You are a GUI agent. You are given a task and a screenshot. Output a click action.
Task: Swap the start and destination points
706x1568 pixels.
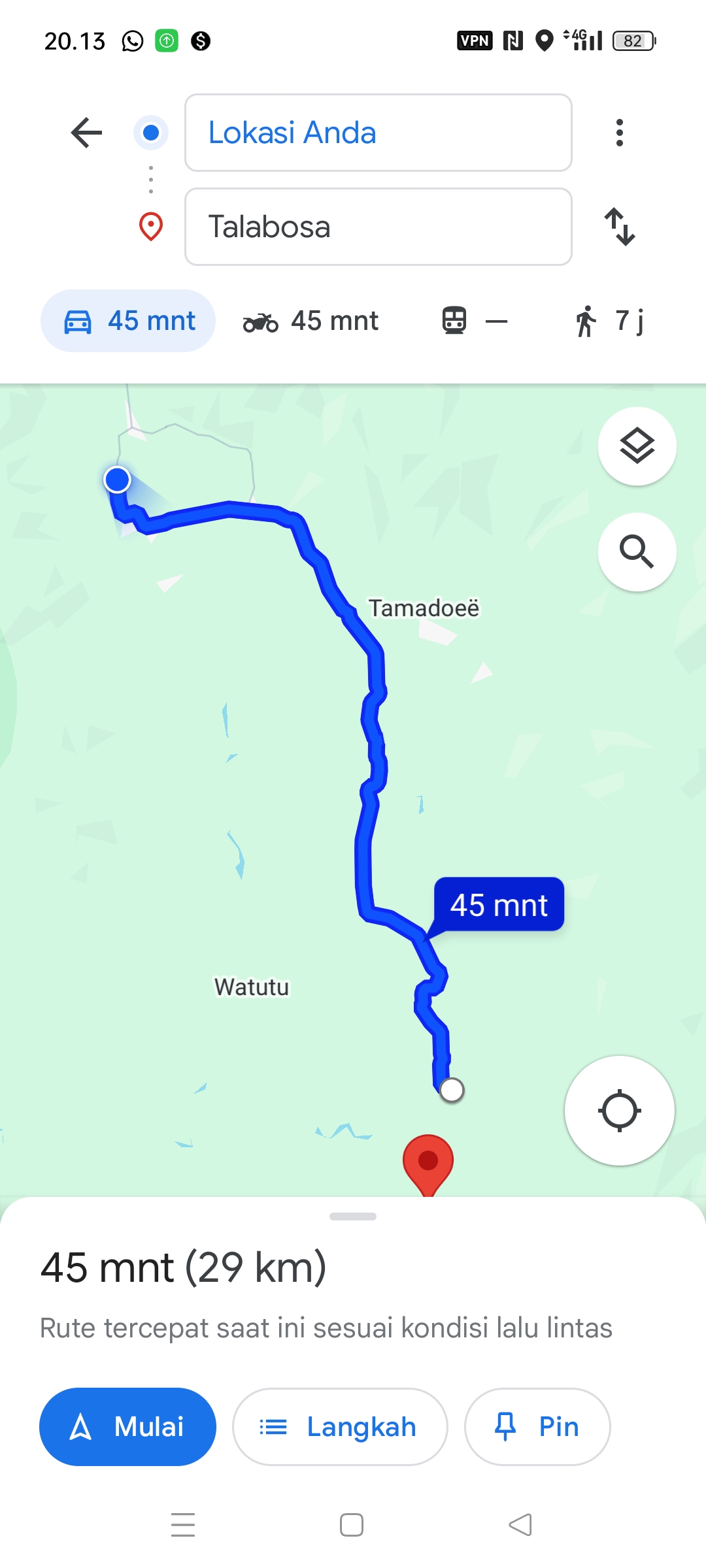pyautogui.click(x=619, y=227)
